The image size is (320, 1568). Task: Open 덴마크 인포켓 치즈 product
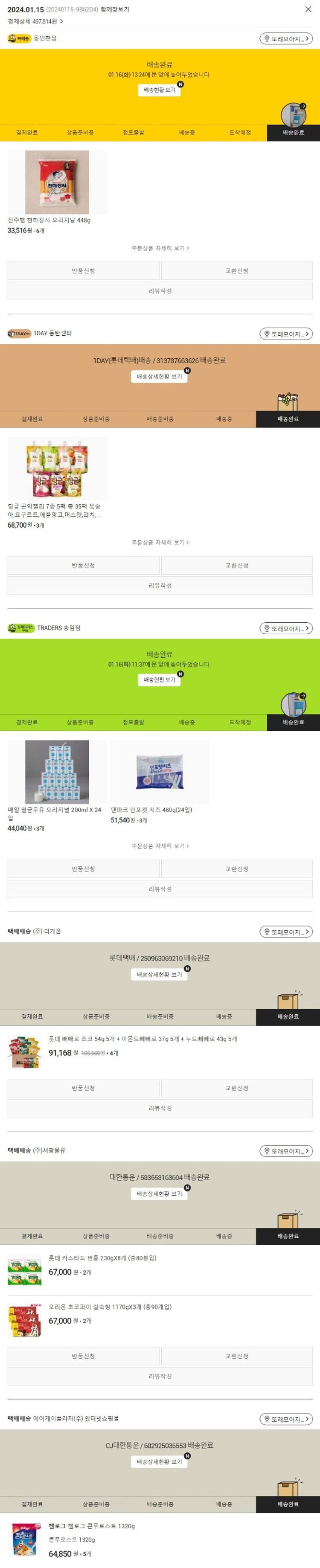point(160,772)
